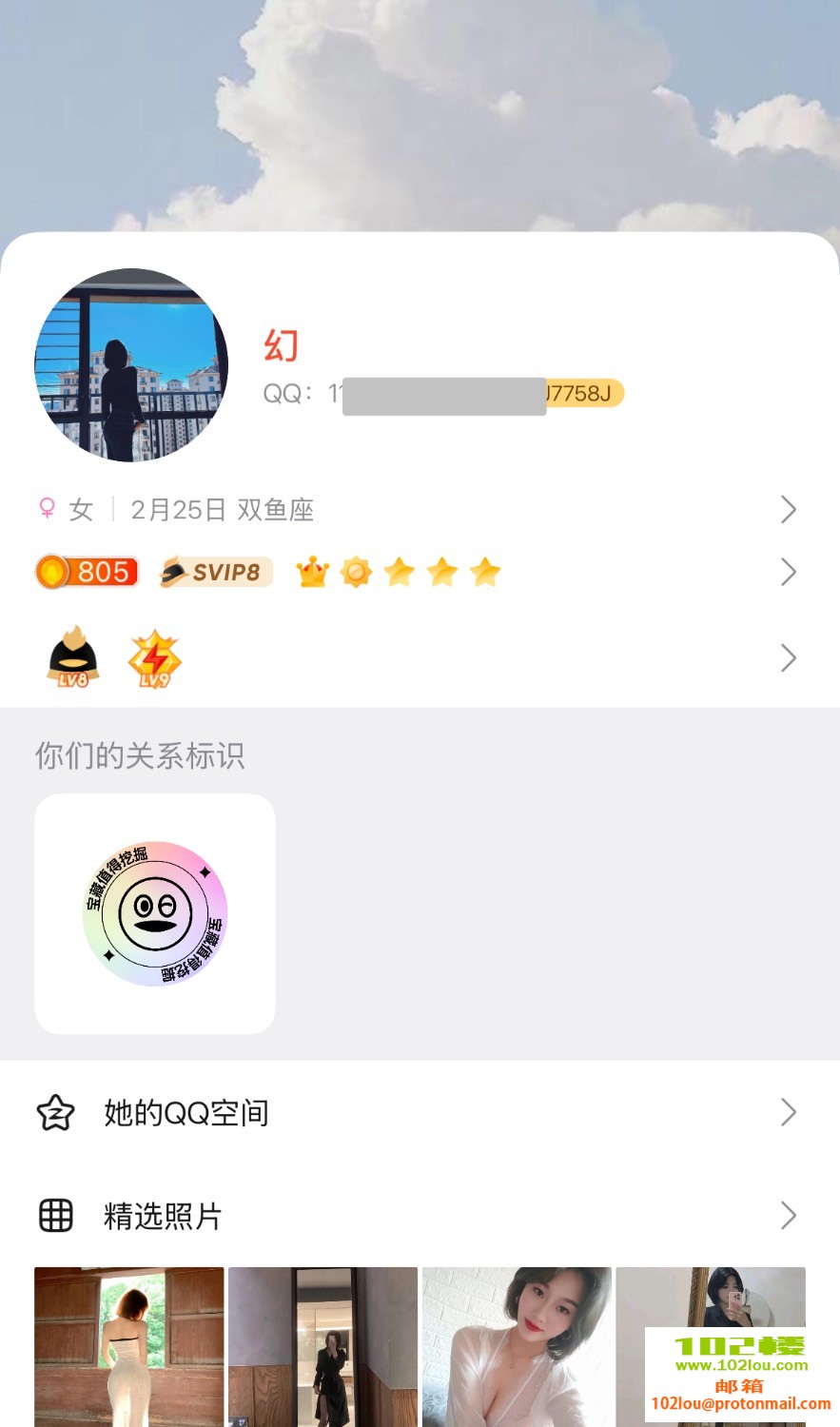Viewport: 840px width, 1427px height.
Task: Open the close-up photo with short hair
Action: pyautogui.click(x=517, y=1346)
